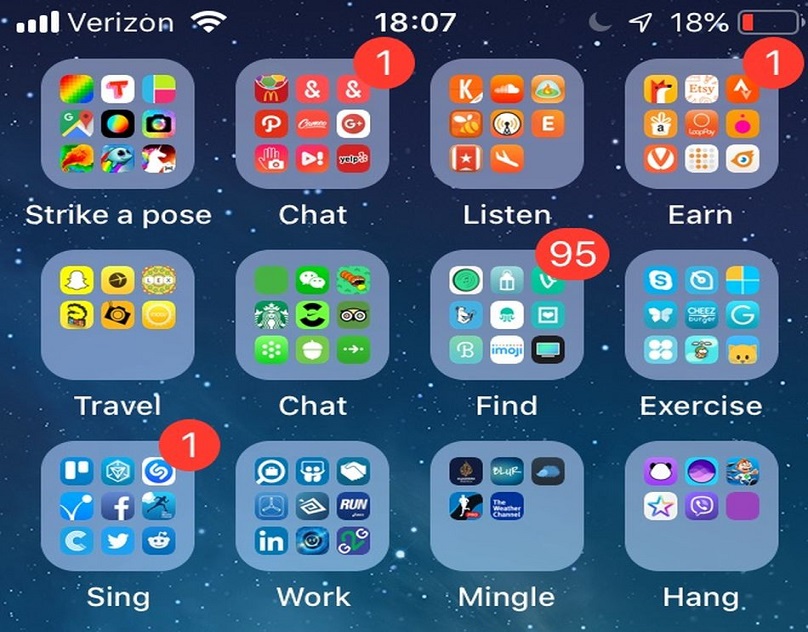
Task: Tap the Earn folder
Action: pos(700,123)
